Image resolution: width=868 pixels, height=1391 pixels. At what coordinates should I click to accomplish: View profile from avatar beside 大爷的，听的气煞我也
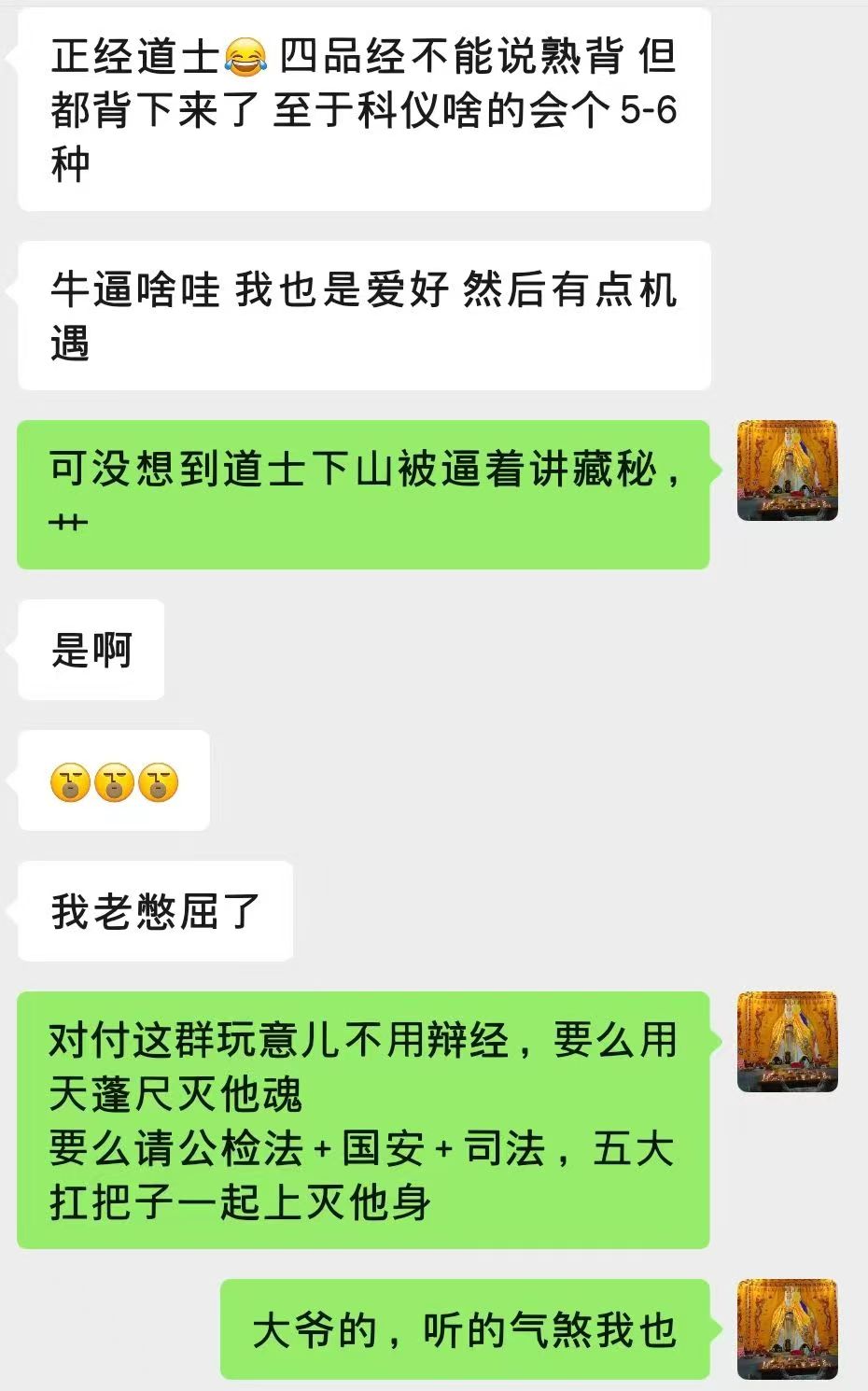787,1329
